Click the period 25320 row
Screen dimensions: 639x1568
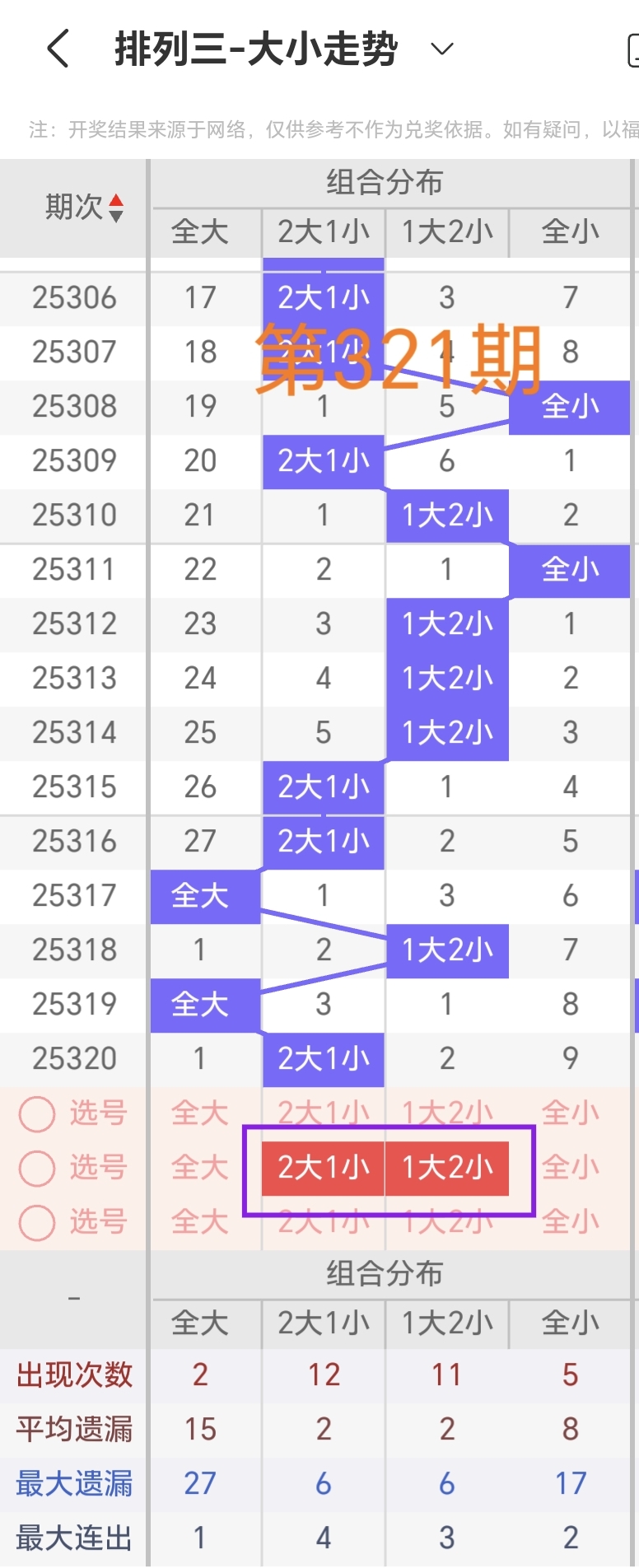[73, 1058]
